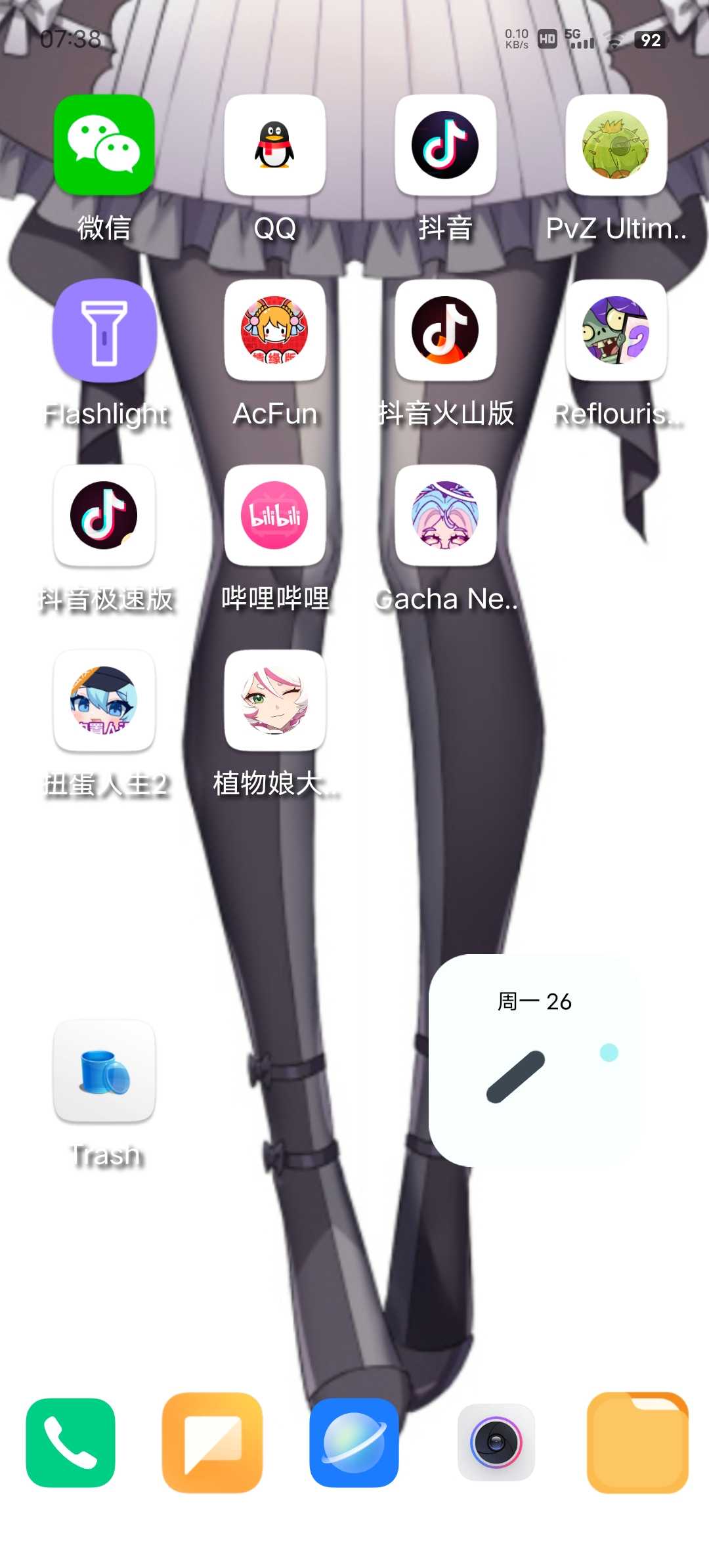Launch the QQ app

click(x=274, y=145)
